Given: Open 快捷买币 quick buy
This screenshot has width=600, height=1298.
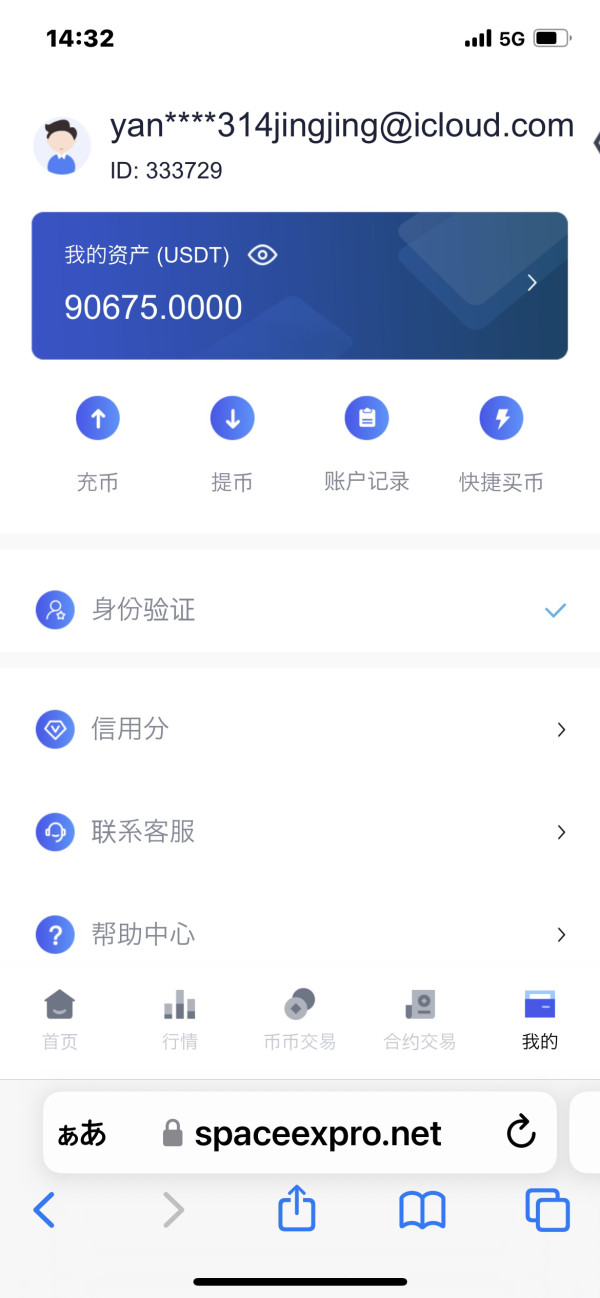Looking at the screenshot, I should 501,444.
